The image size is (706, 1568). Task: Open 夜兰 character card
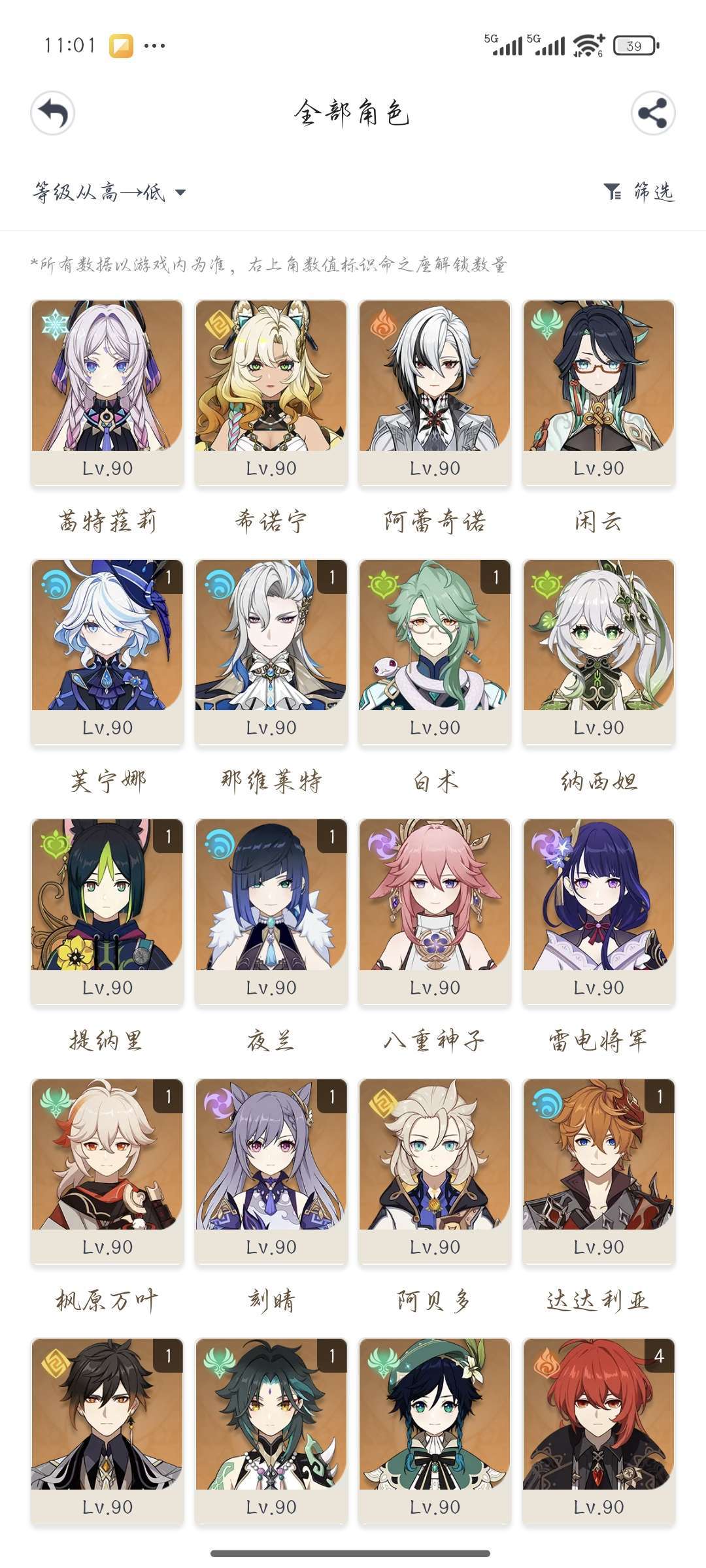point(271,912)
